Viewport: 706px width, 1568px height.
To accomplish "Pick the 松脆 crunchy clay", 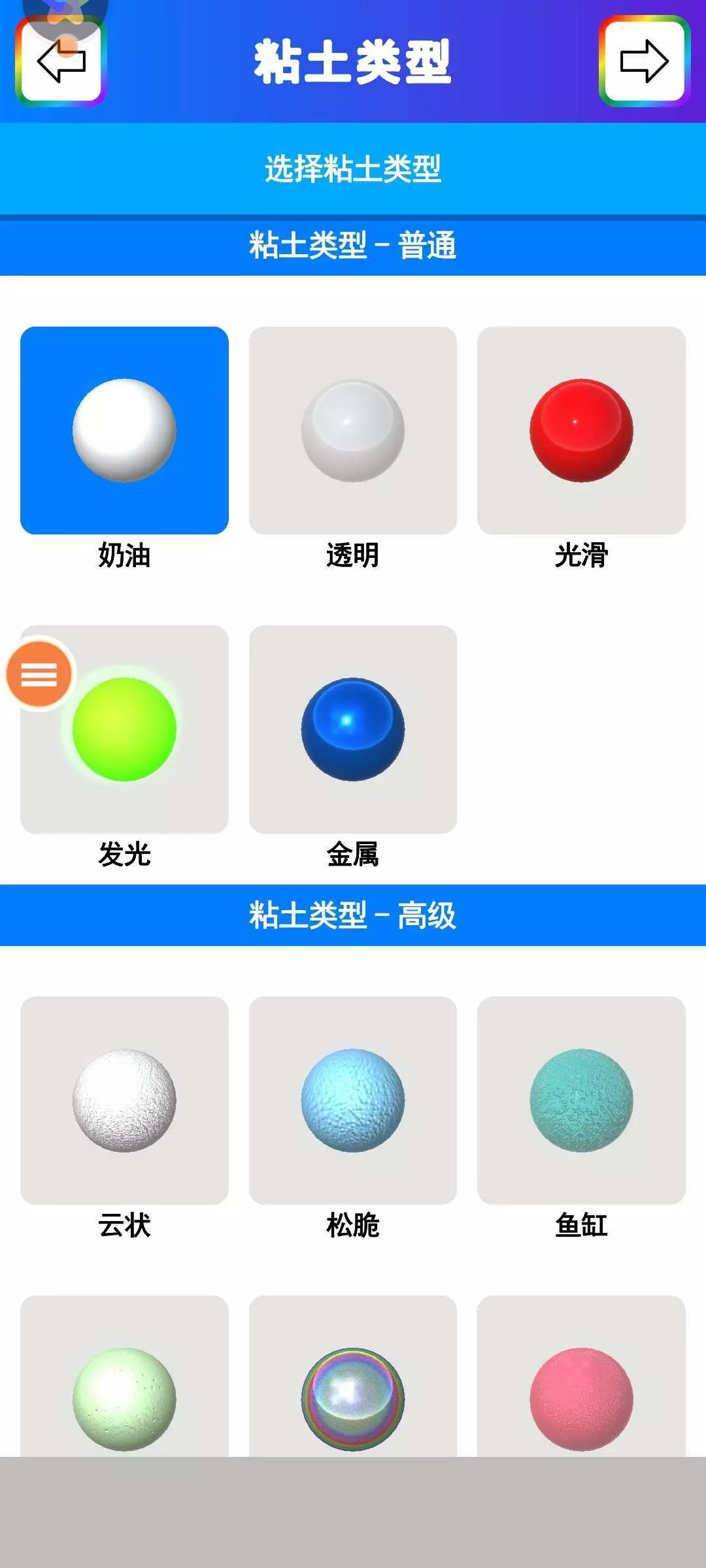I will point(353,1100).
